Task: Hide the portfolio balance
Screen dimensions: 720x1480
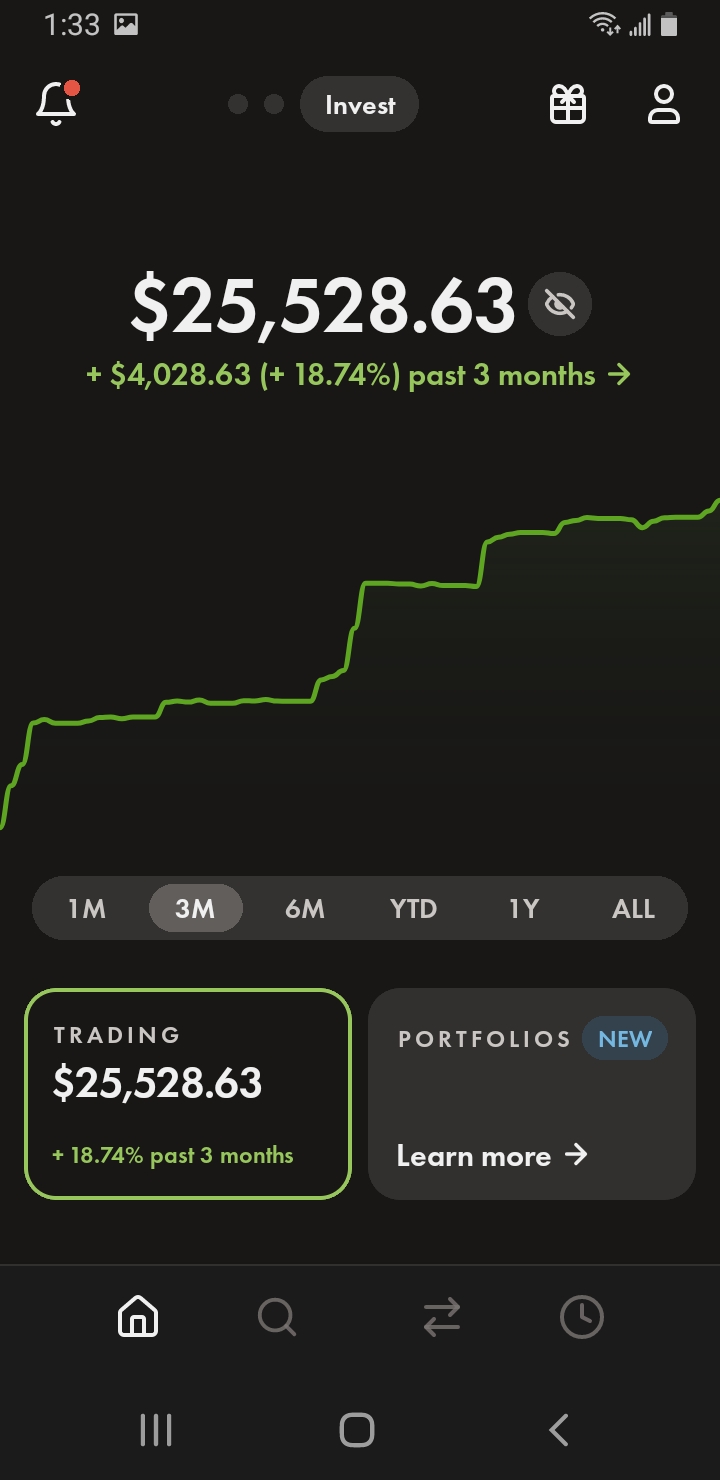Action: coord(560,304)
